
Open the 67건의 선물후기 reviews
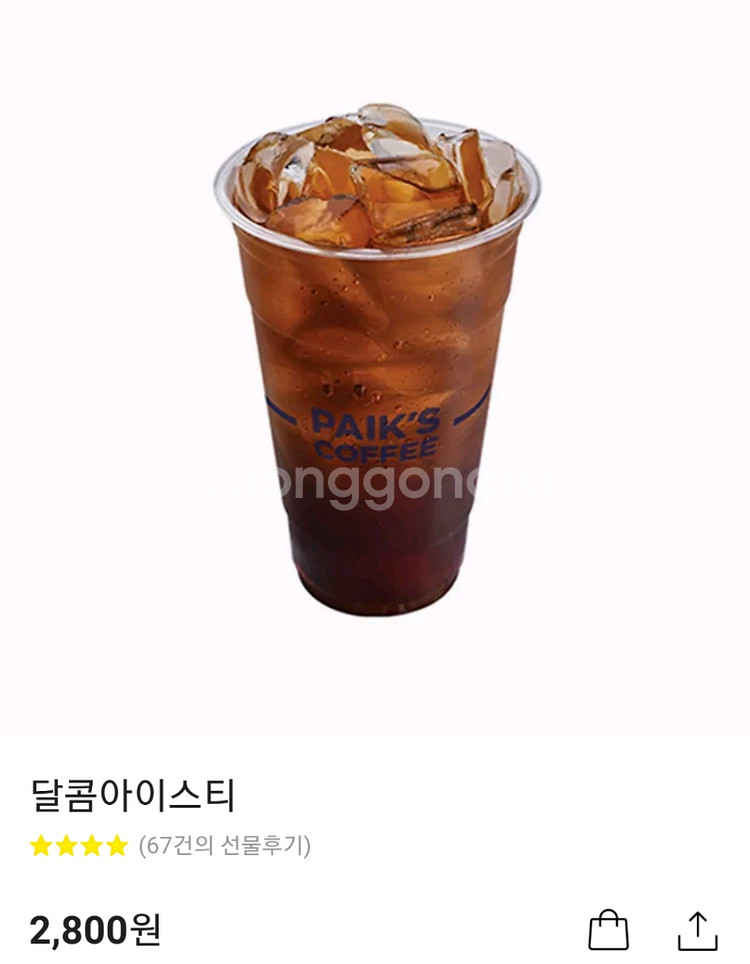point(224,846)
